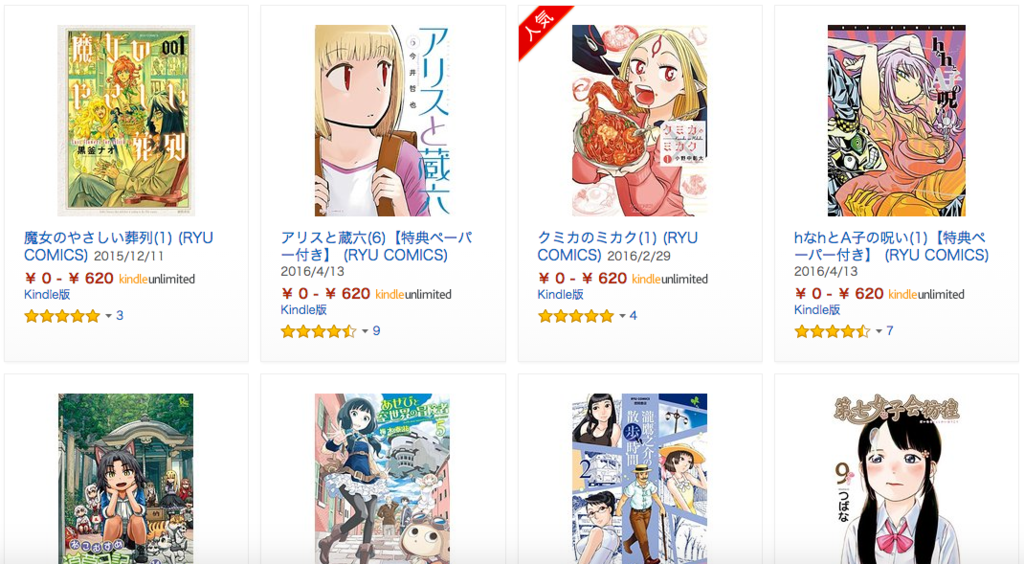Open Kindle版 link under 魔女のやさしい葬列
Screen dimensions: 1024x564
pos(47,295)
